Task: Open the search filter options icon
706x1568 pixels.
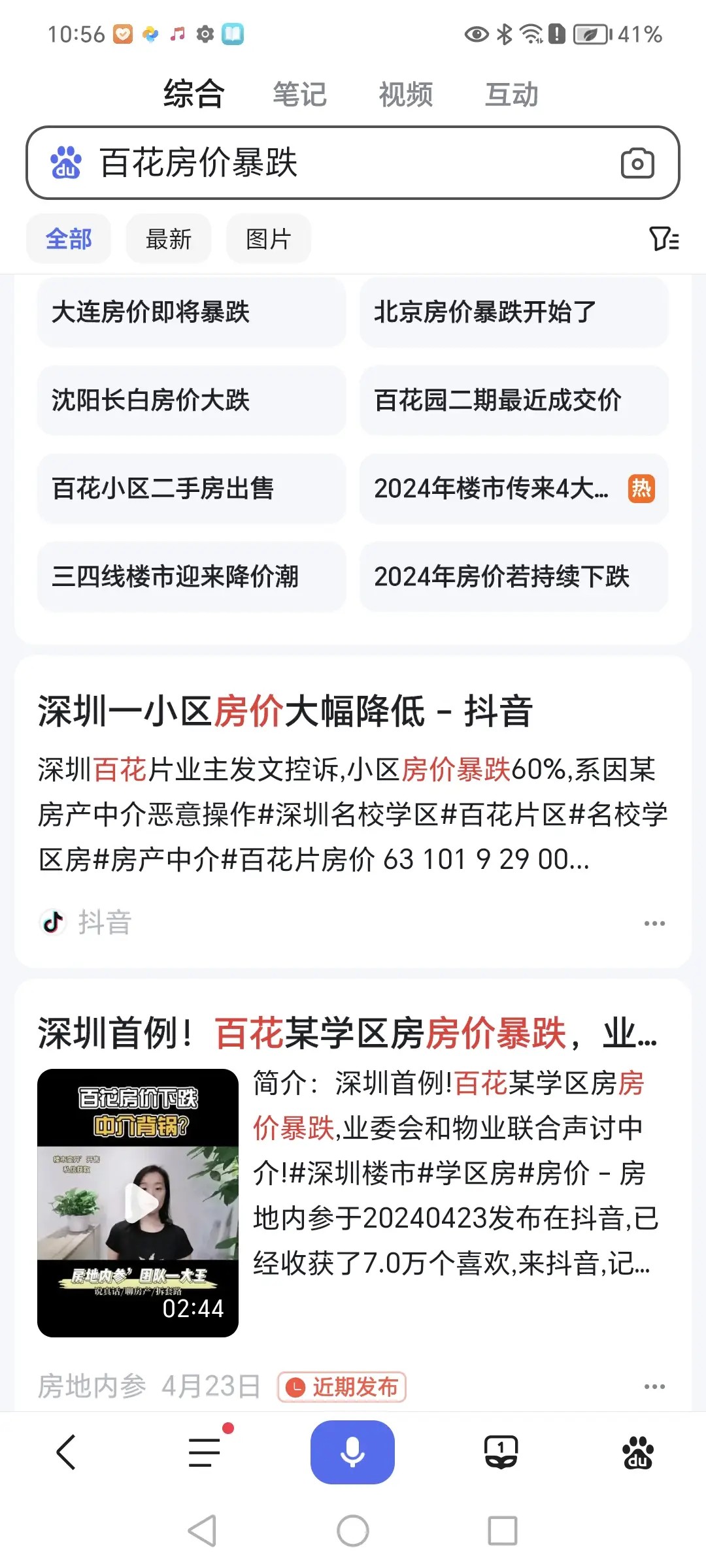Action: (x=664, y=239)
